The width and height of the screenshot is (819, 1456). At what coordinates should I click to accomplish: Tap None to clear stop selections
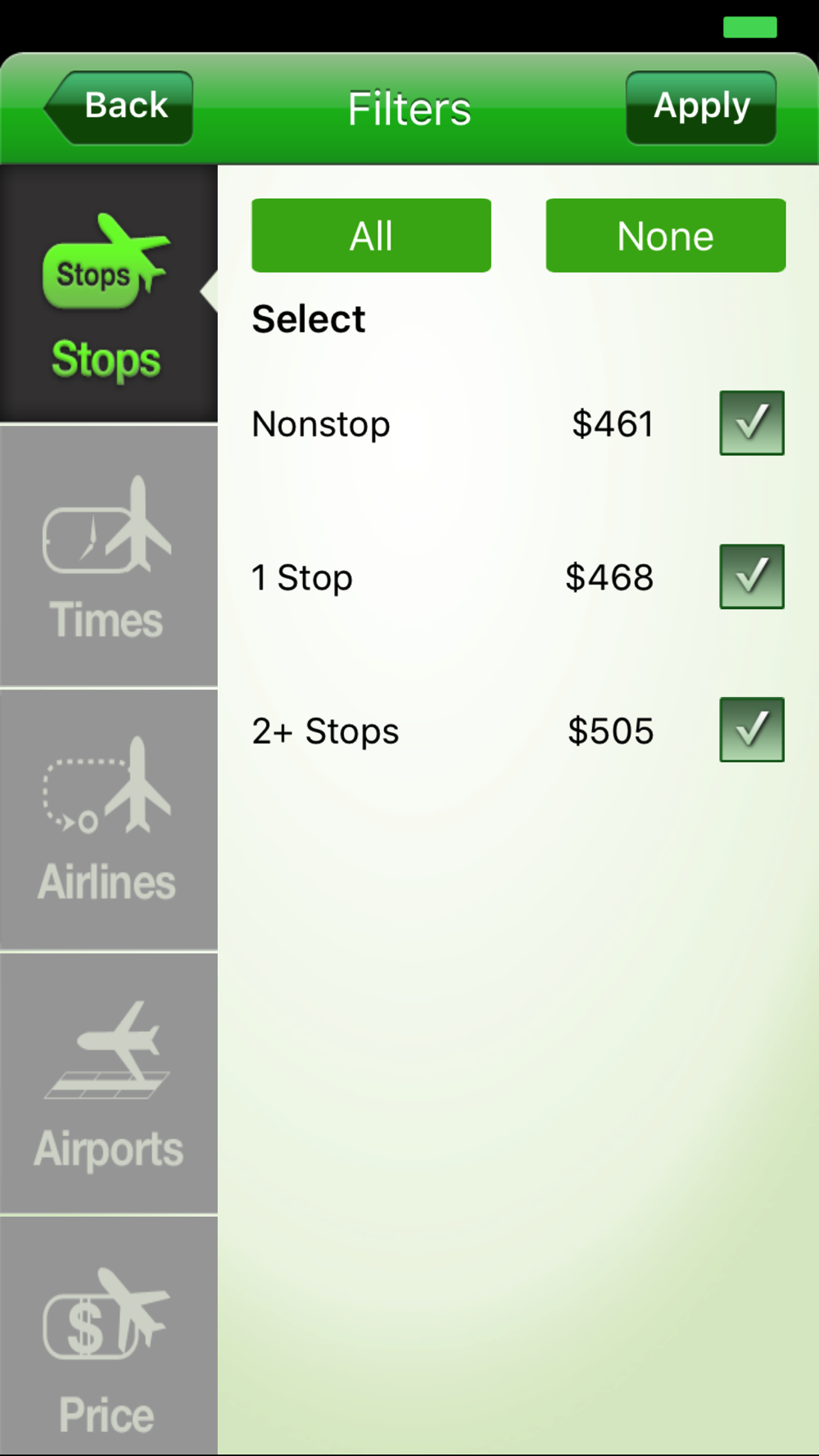[x=666, y=235]
